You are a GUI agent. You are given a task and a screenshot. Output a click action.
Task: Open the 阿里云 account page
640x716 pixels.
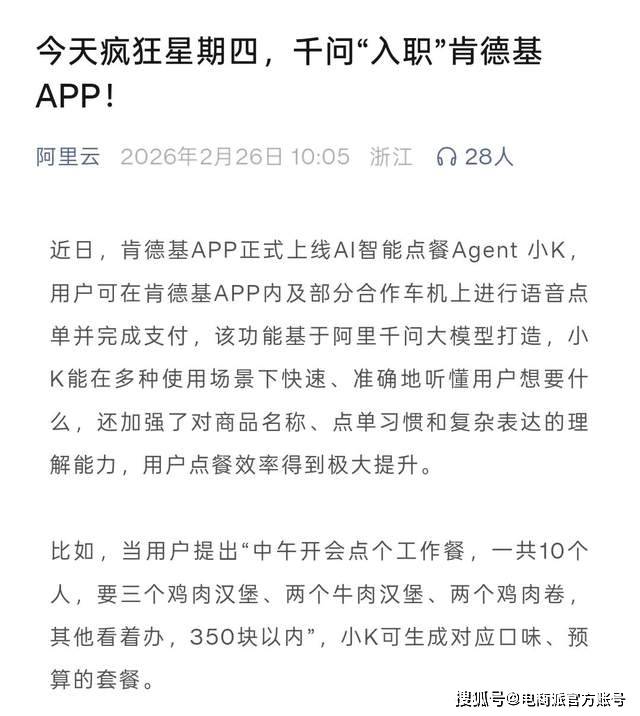68,157
